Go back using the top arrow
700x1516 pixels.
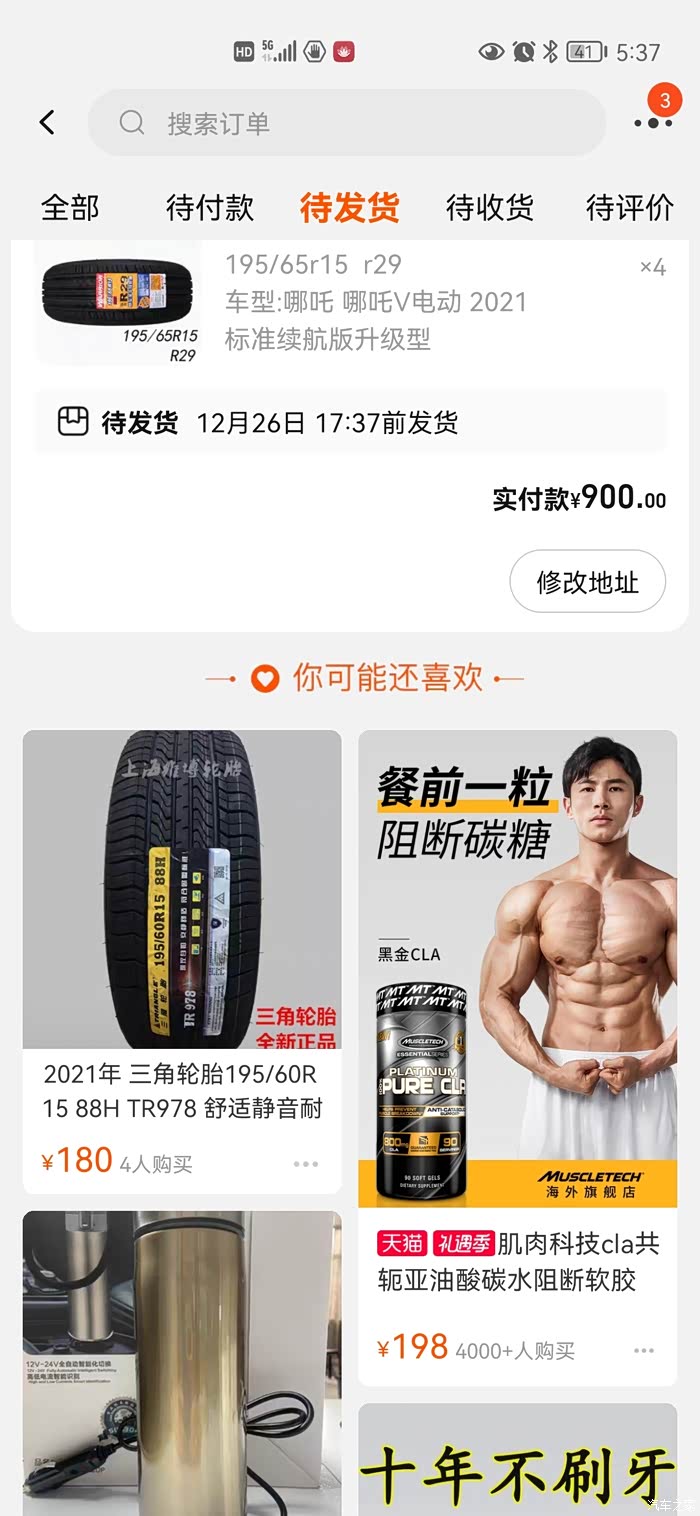[47, 122]
